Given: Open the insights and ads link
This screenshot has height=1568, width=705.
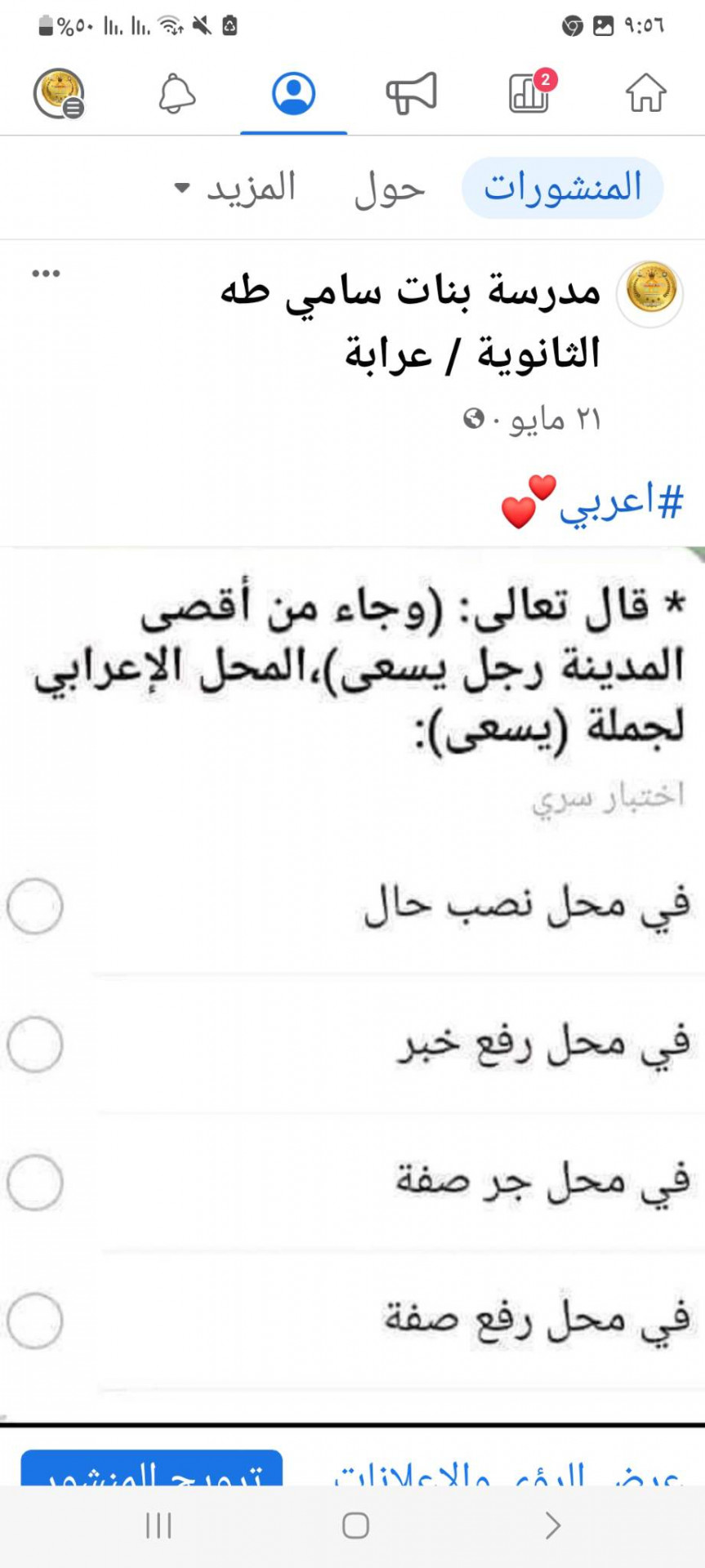Looking at the screenshot, I should (508, 1472).
